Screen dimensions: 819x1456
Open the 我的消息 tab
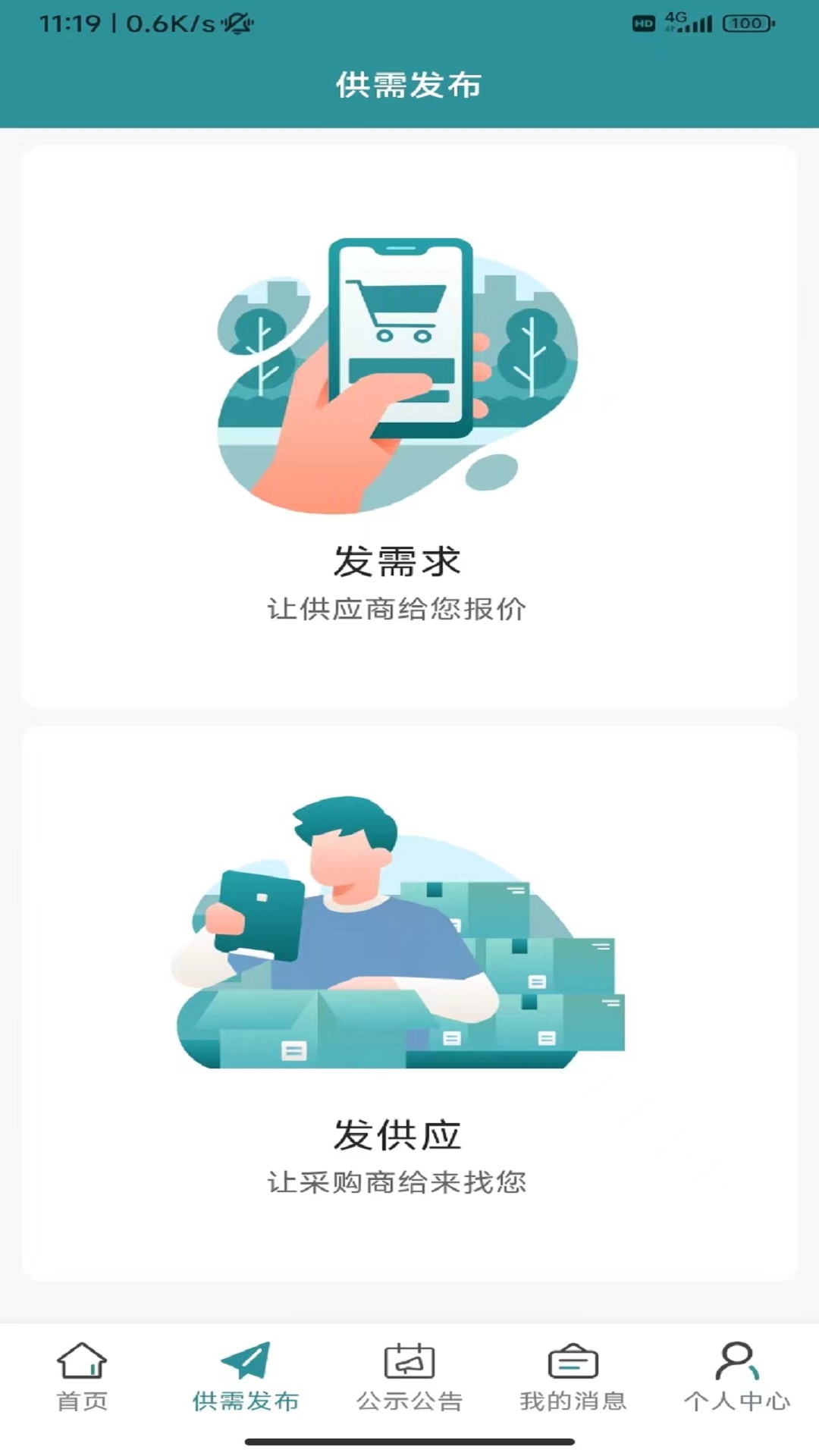[x=573, y=1377]
